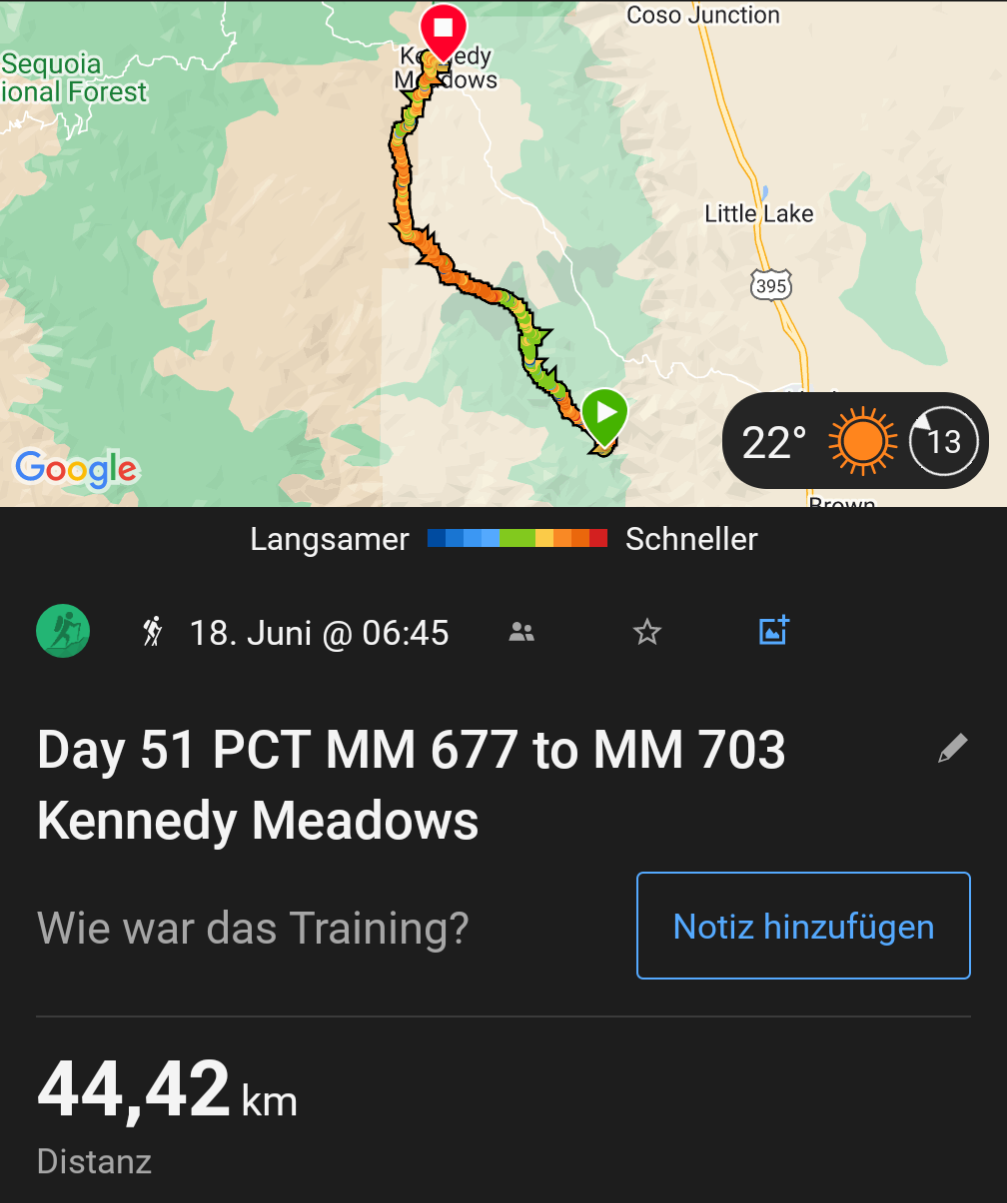Open the privacy people icon

point(521,632)
